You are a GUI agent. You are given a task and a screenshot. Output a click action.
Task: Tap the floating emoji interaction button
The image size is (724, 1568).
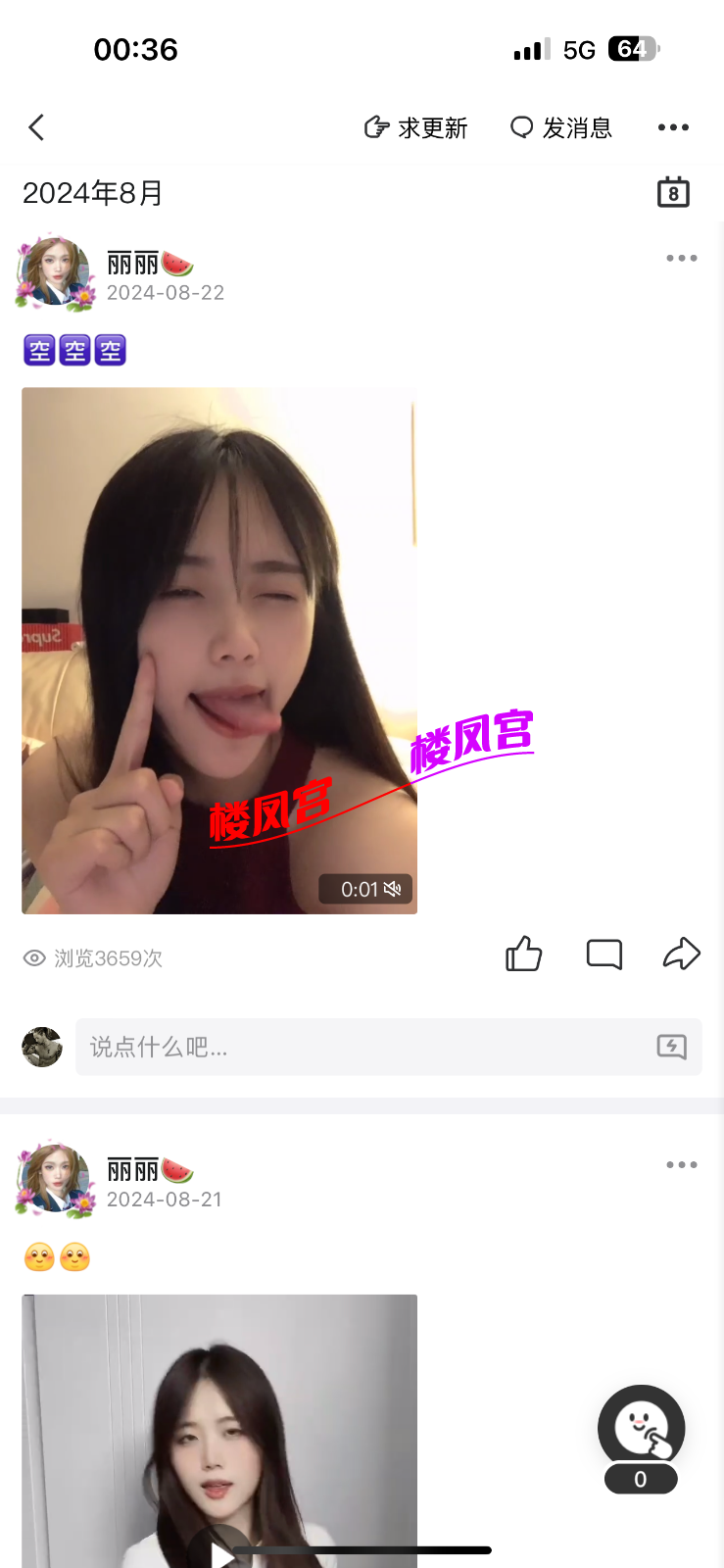coord(641,1429)
